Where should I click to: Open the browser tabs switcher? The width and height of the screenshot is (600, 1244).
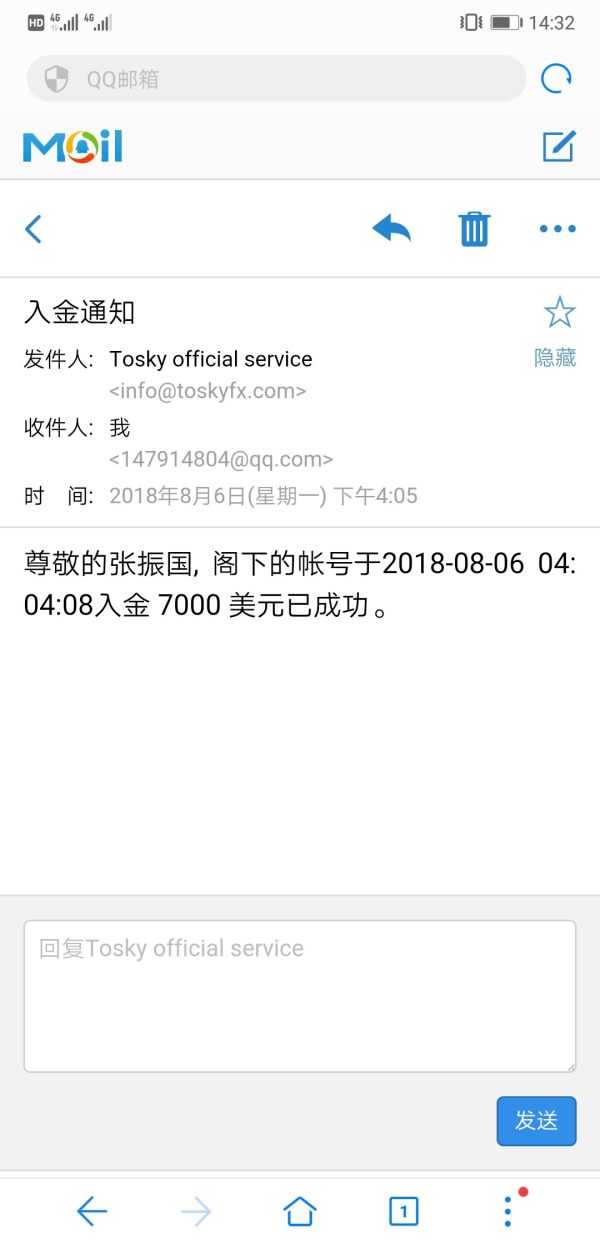point(403,1212)
